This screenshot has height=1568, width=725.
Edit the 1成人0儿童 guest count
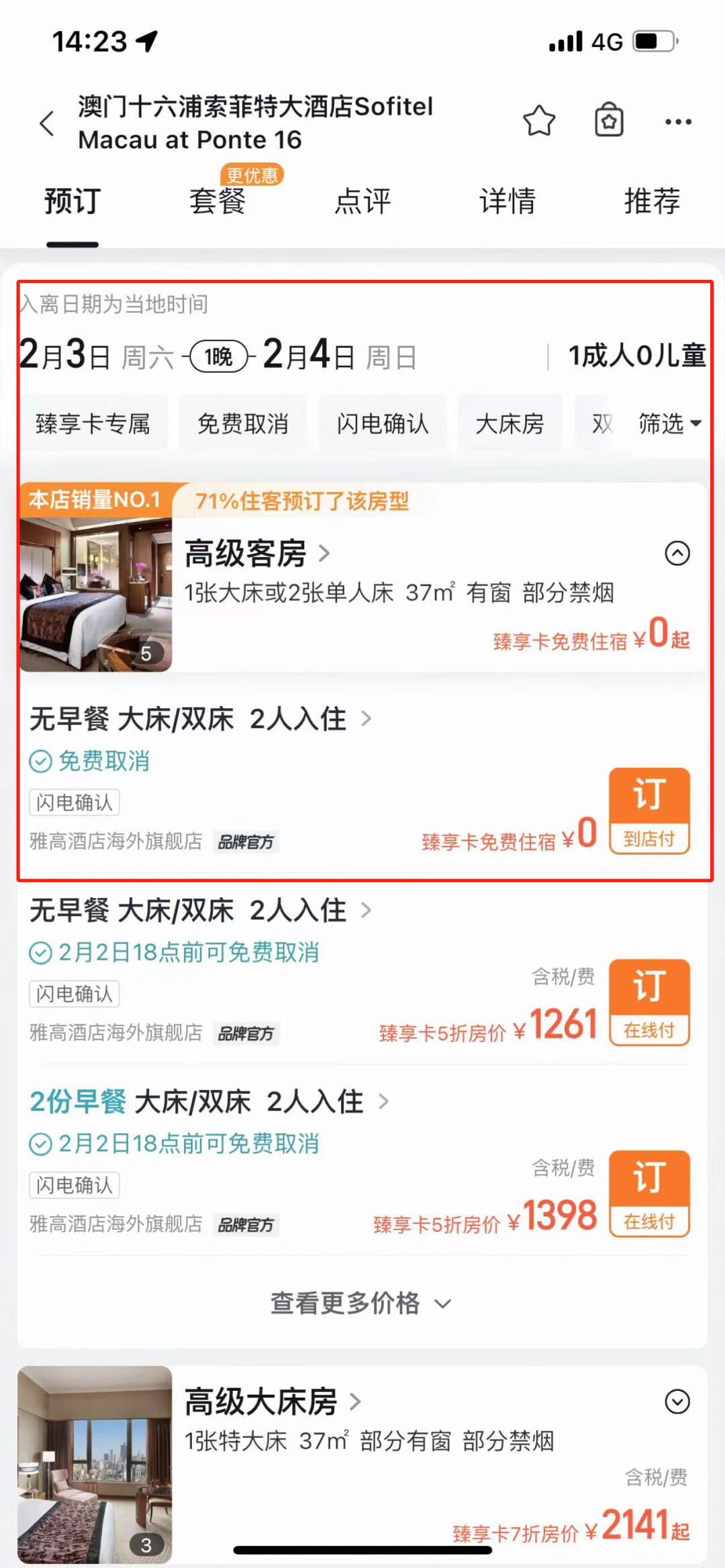(636, 356)
